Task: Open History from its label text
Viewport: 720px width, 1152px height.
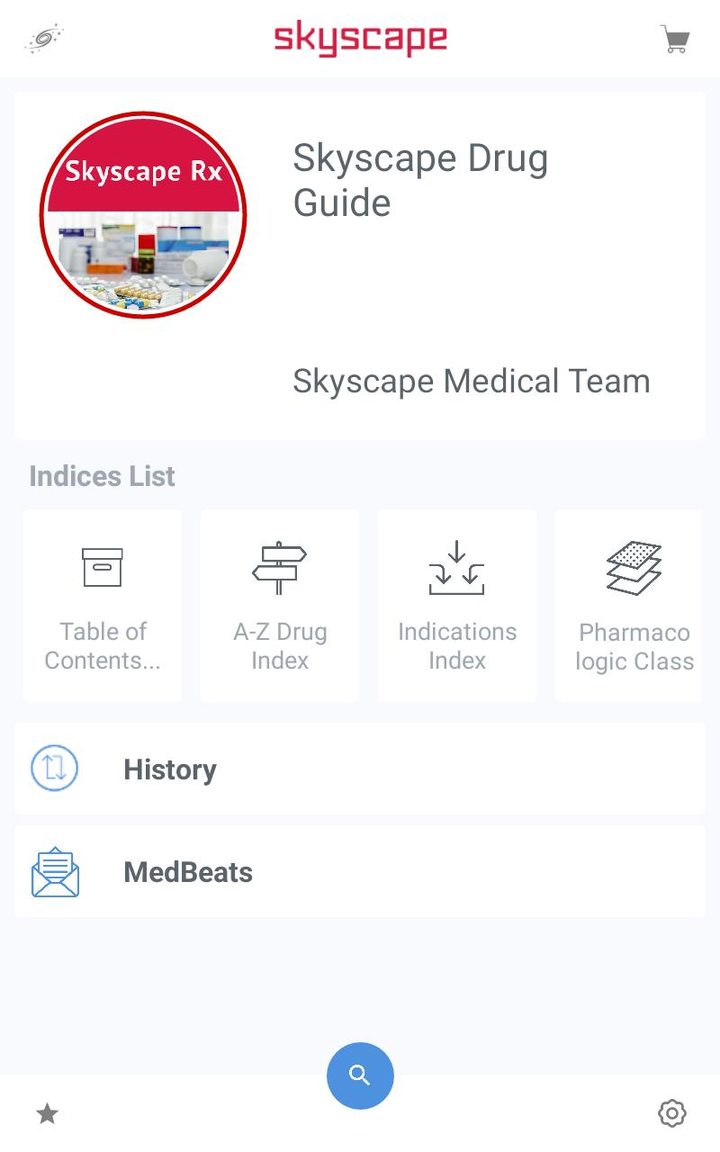Action: [169, 770]
